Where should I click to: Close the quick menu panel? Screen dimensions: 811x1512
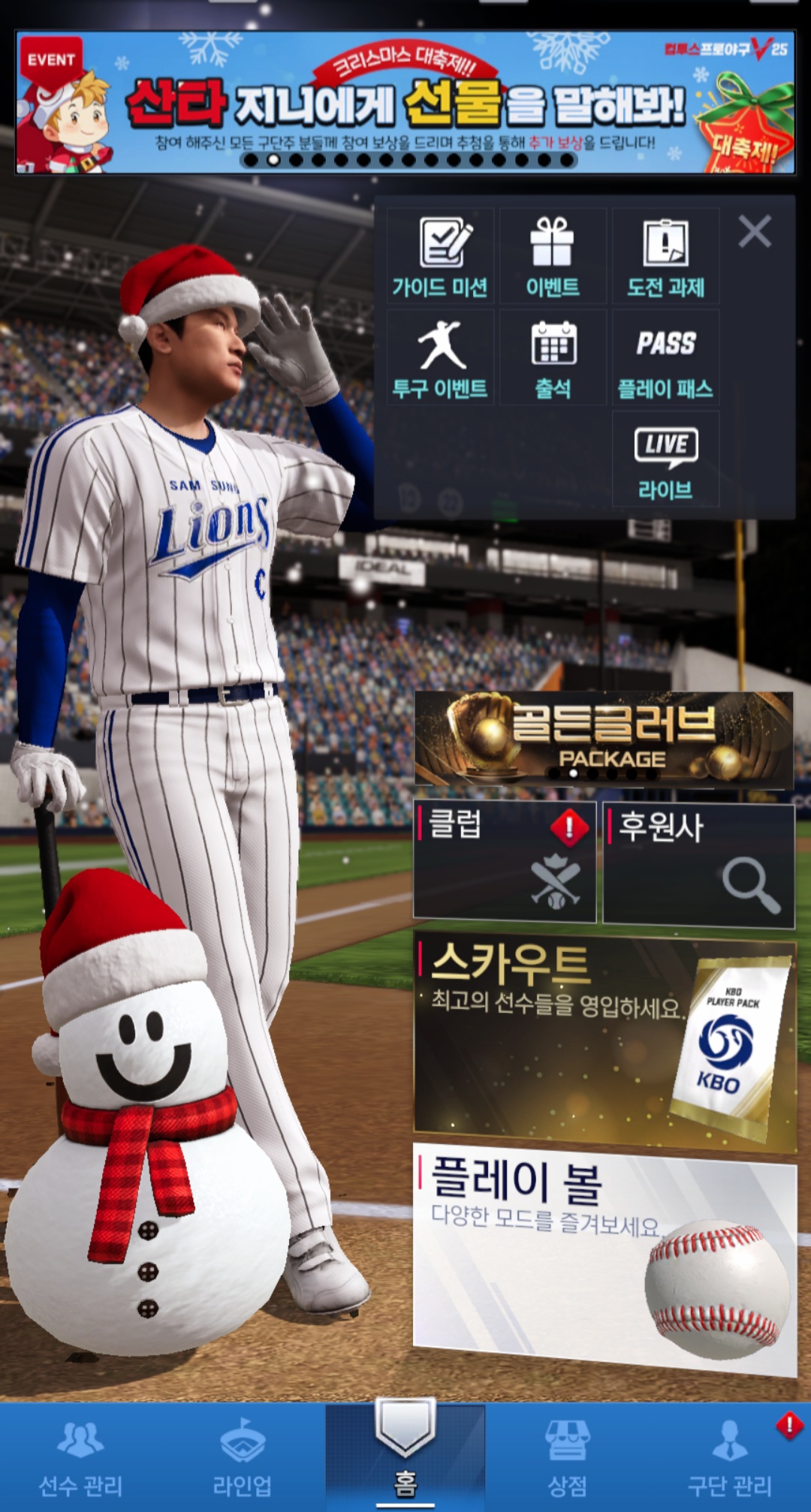755,231
